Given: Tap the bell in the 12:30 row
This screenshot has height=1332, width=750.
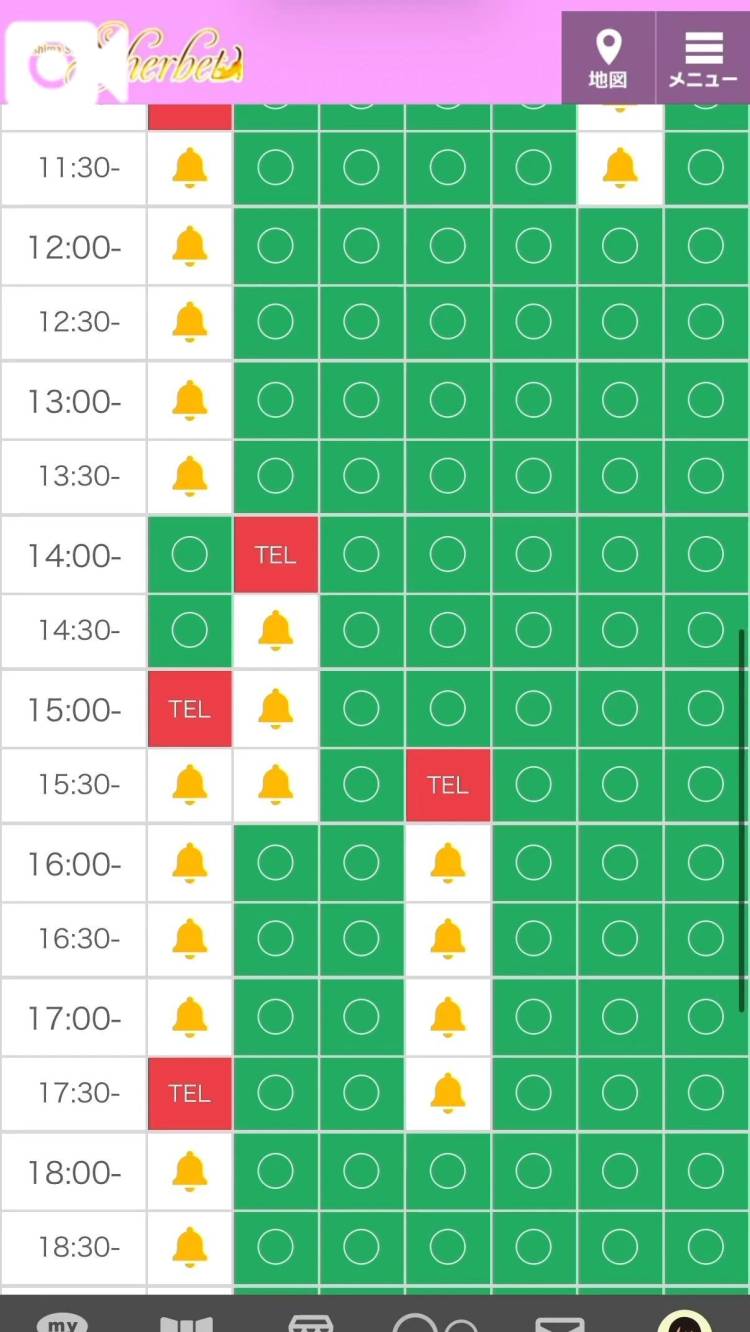Looking at the screenshot, I should [190, 323].
